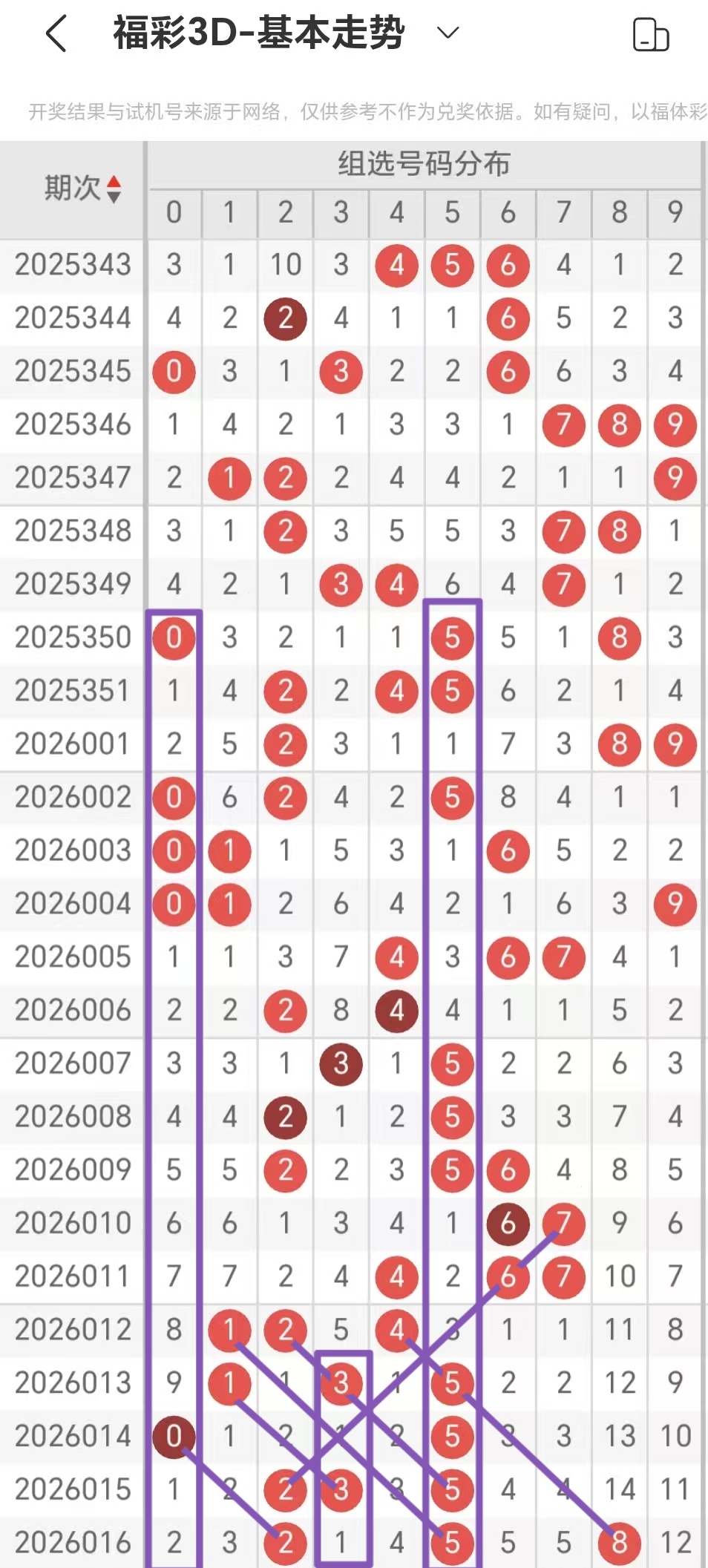Toggle the digit 9 column header

pos(675,213)
